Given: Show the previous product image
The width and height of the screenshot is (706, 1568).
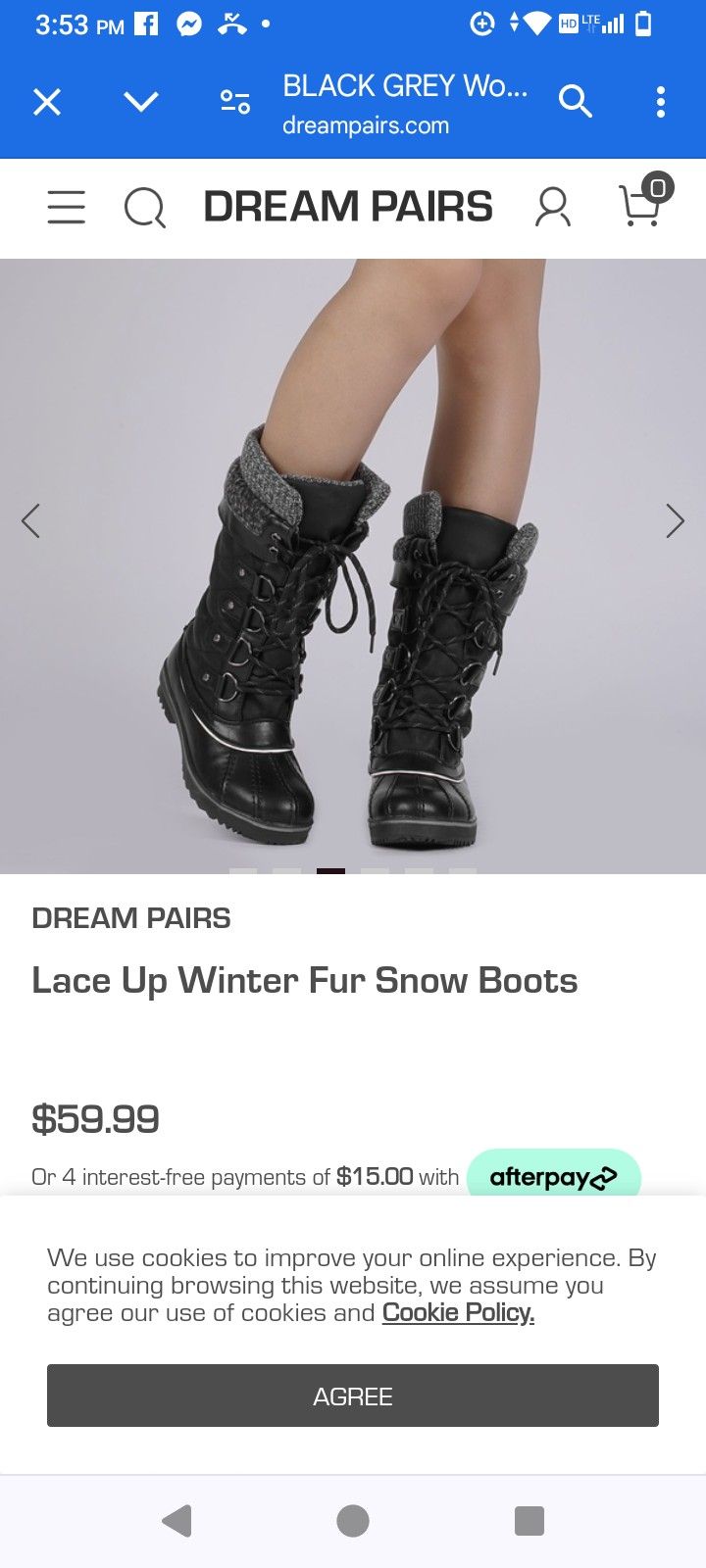Looking at the screenshot, I should [31, 520].
